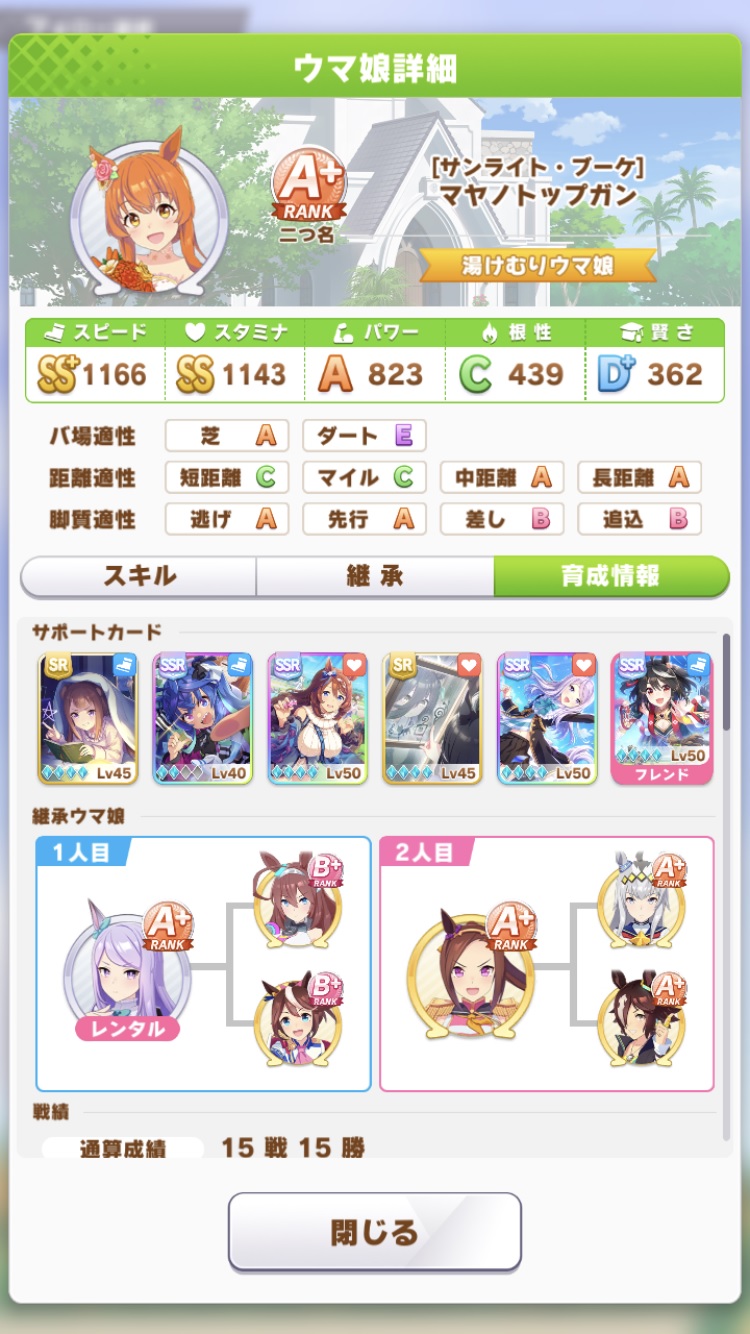Open the first SSR Lv50 stamina support card

[x=318, y=717]
